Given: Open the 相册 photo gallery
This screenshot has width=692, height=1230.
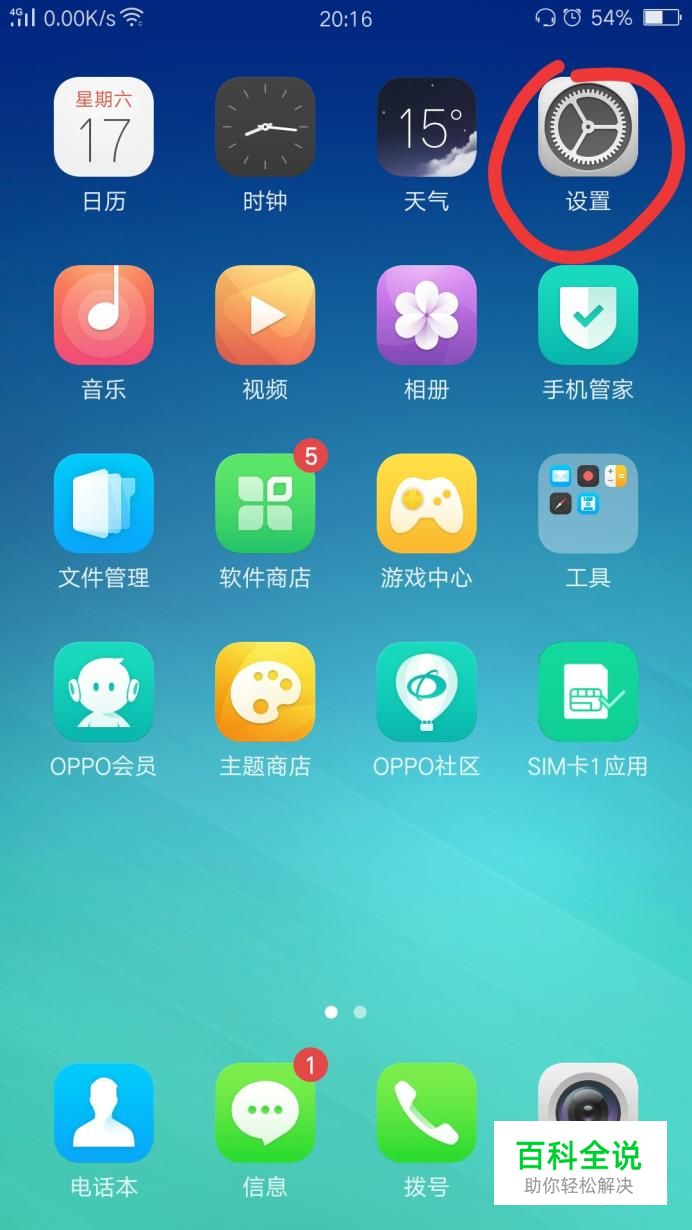Looking at the screenshot, I should [427, 315].
